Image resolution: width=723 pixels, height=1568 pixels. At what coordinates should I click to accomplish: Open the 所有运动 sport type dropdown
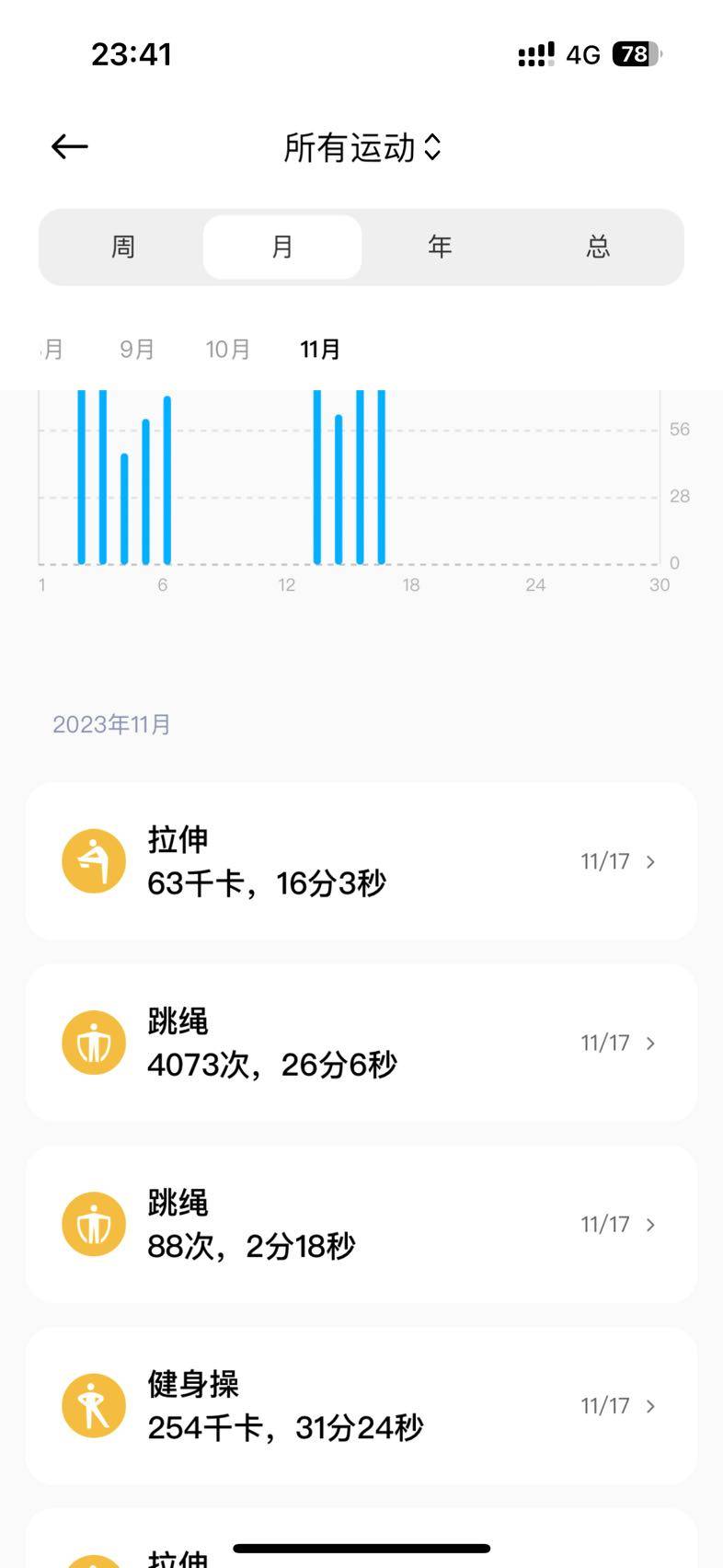(362, 147)
